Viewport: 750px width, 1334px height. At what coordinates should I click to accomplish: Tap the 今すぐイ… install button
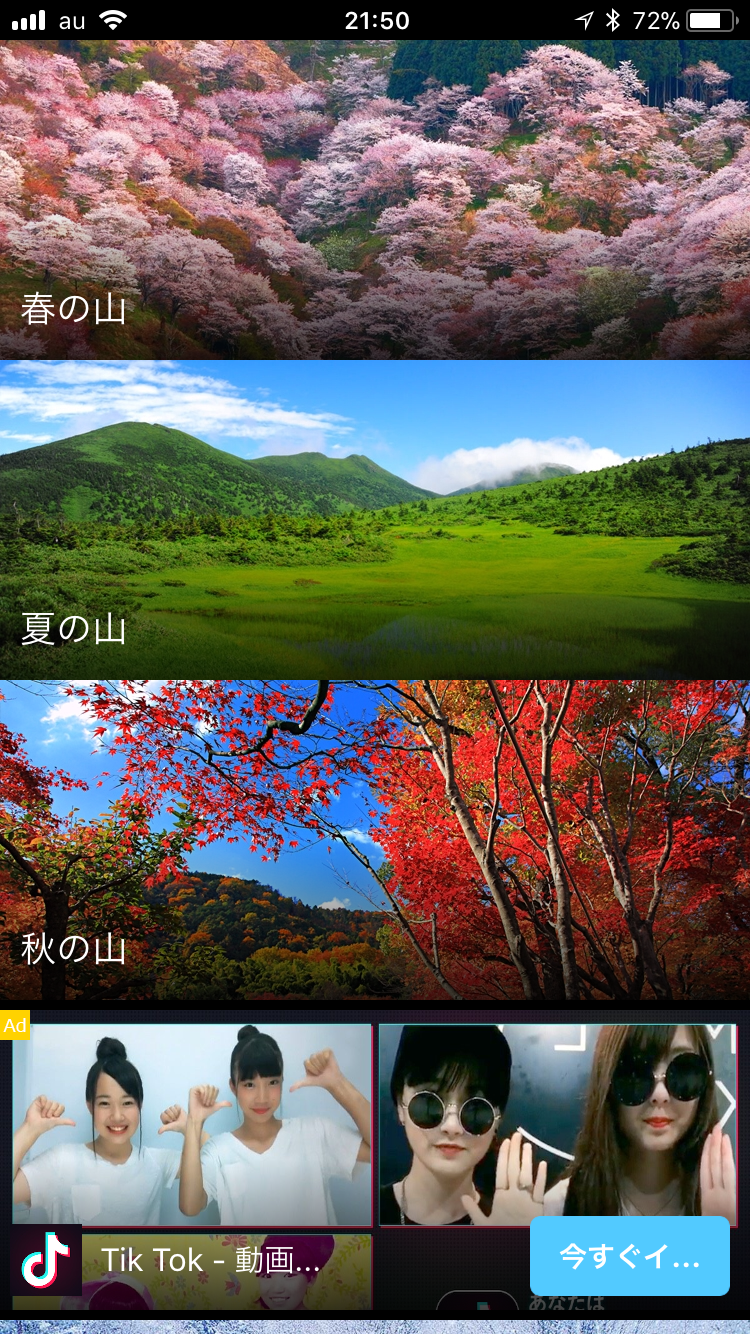[x=629, y=1256]
